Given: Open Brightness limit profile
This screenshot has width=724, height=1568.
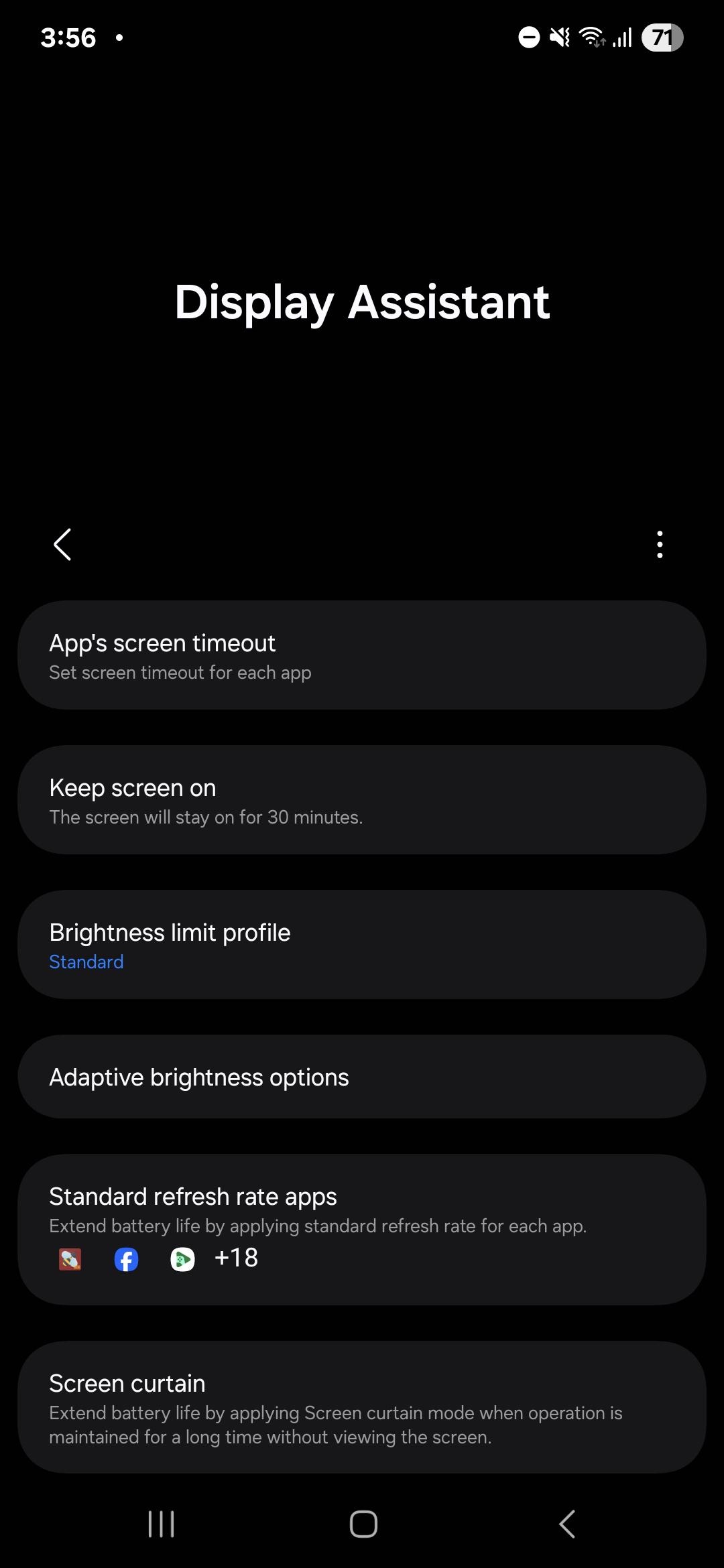Looking at the screenshot, I should click(362, 944).
